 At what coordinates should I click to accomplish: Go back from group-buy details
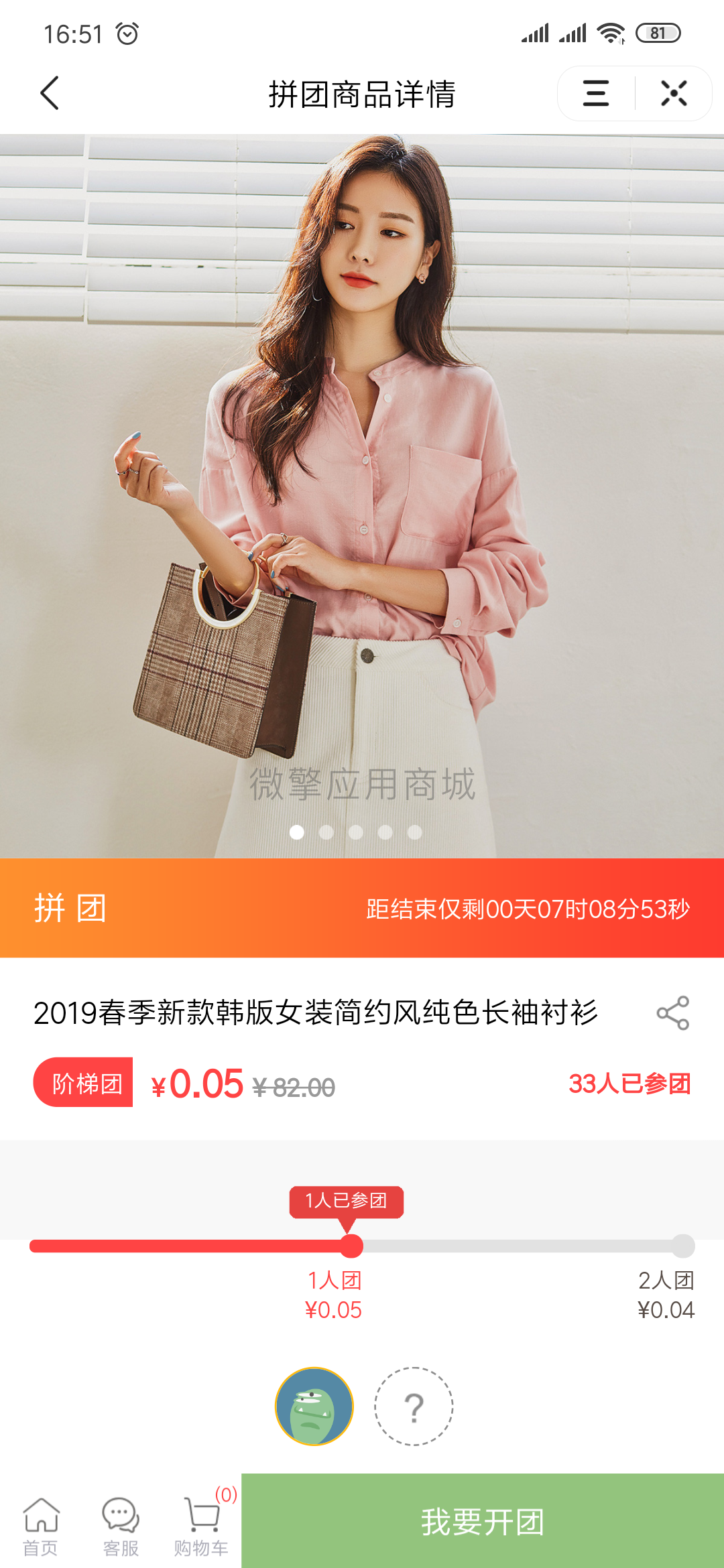click(50, 93)
